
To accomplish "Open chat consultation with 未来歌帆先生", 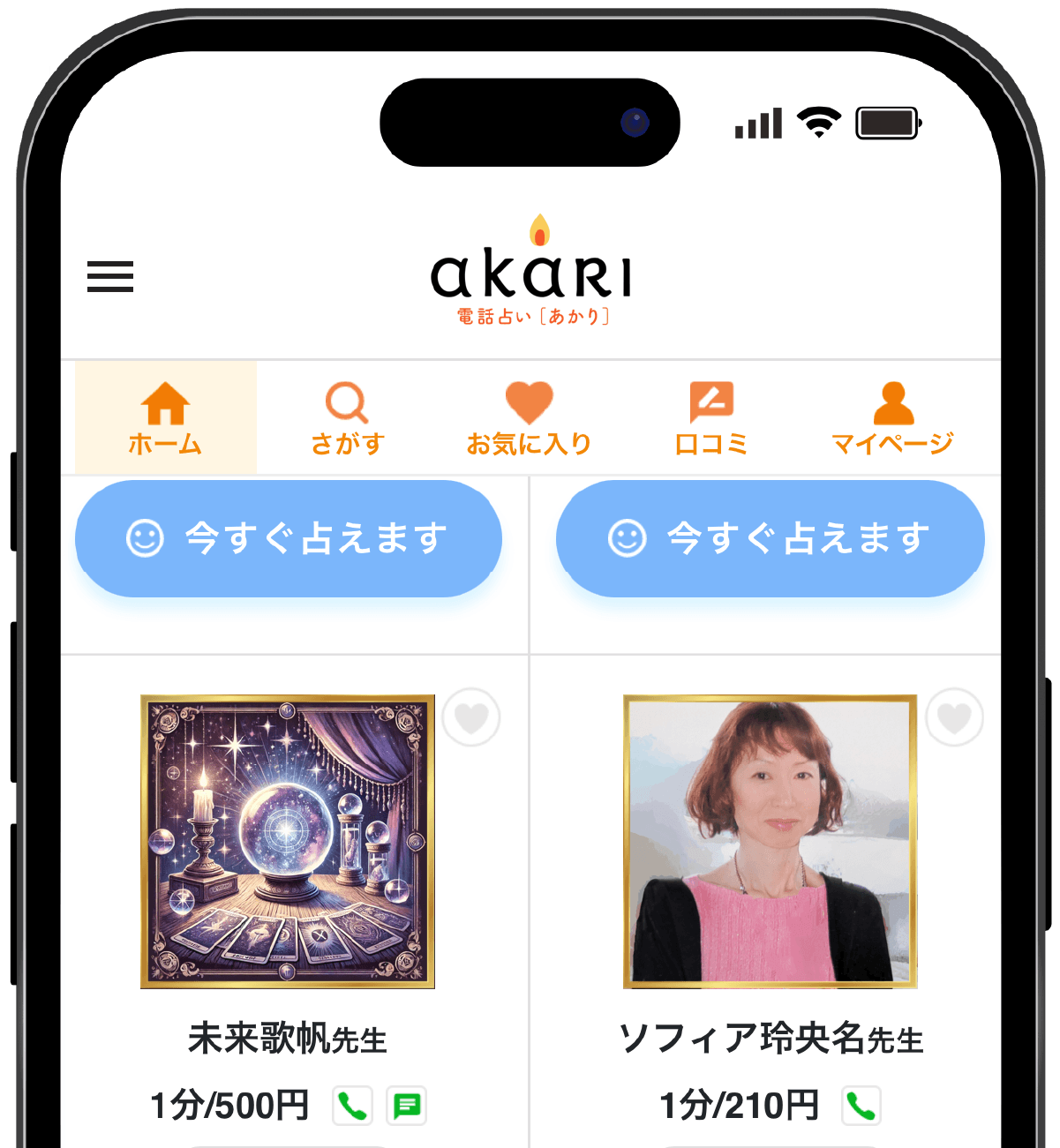I will pyautogui.click(x=407, y=1104).
